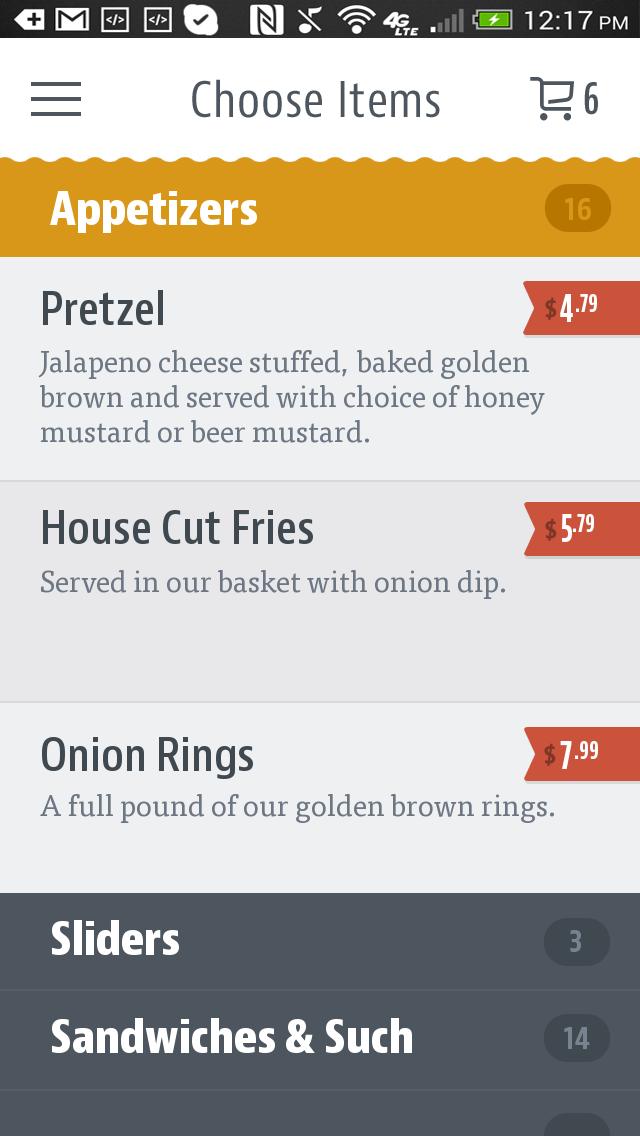Choose House Cut Fries
The width and height of the screenshot is (640, 1136).
click(280, 590)
